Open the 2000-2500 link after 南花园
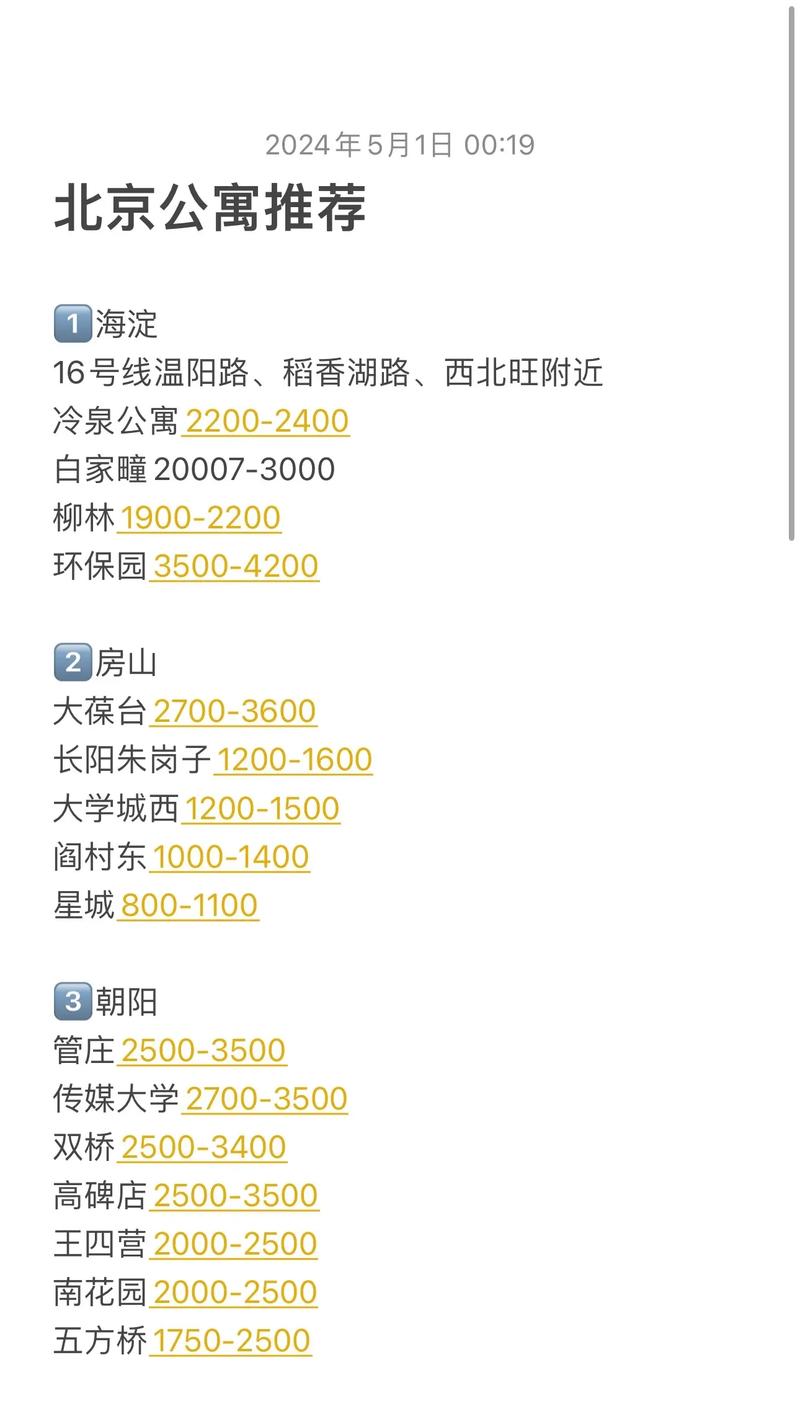 tap(235, 1292)
